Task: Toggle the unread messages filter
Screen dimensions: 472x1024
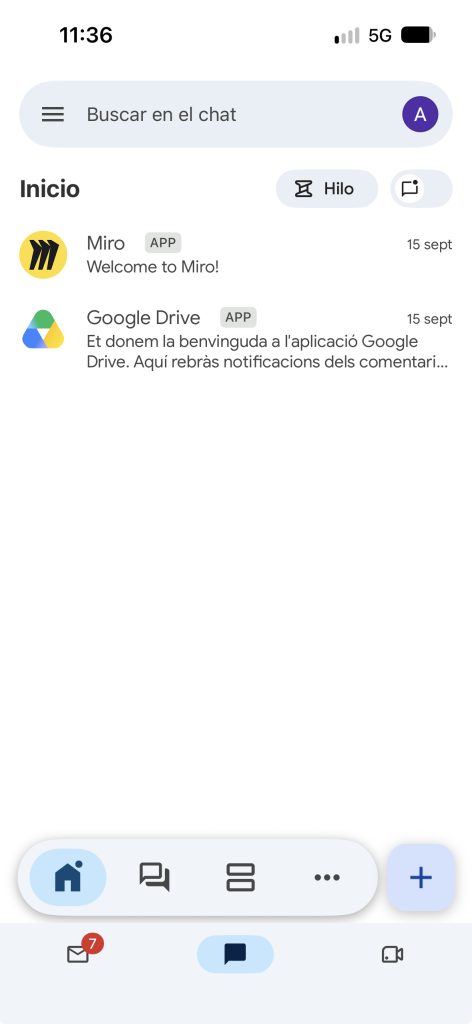Action: (x=421, y=189)
